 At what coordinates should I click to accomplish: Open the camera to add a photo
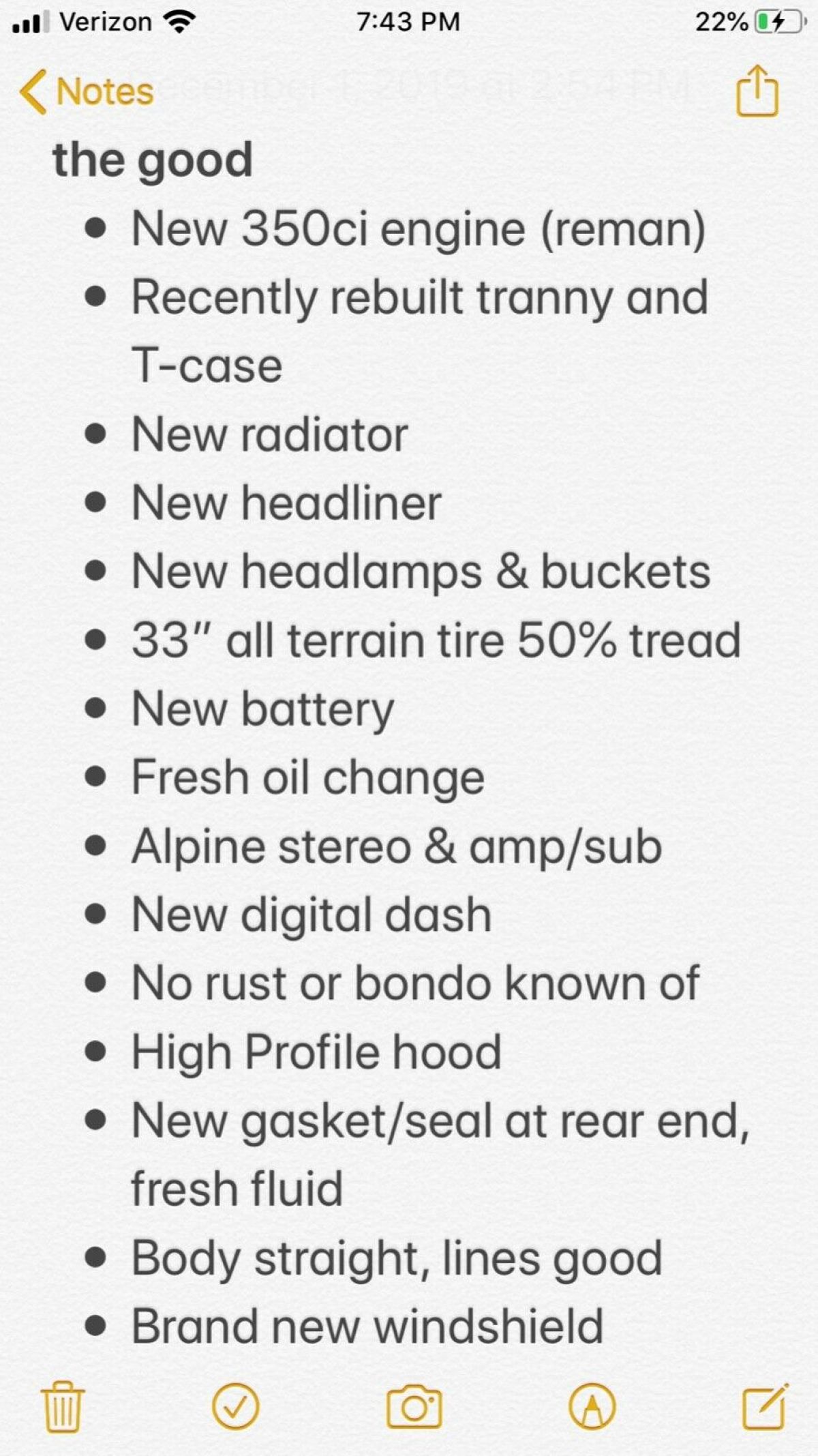click(414, 1406)
